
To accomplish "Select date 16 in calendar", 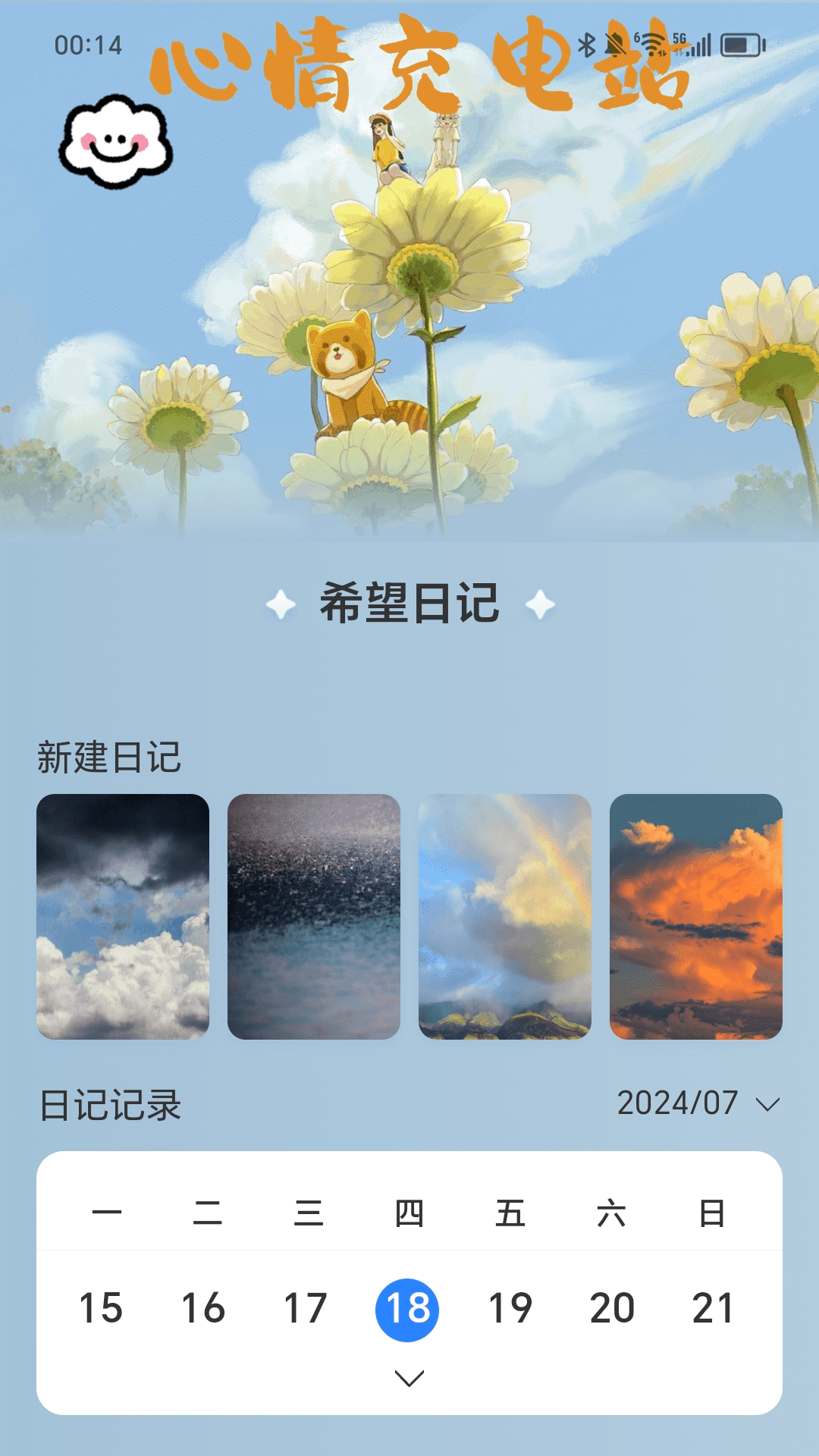I will [203, 1309].
